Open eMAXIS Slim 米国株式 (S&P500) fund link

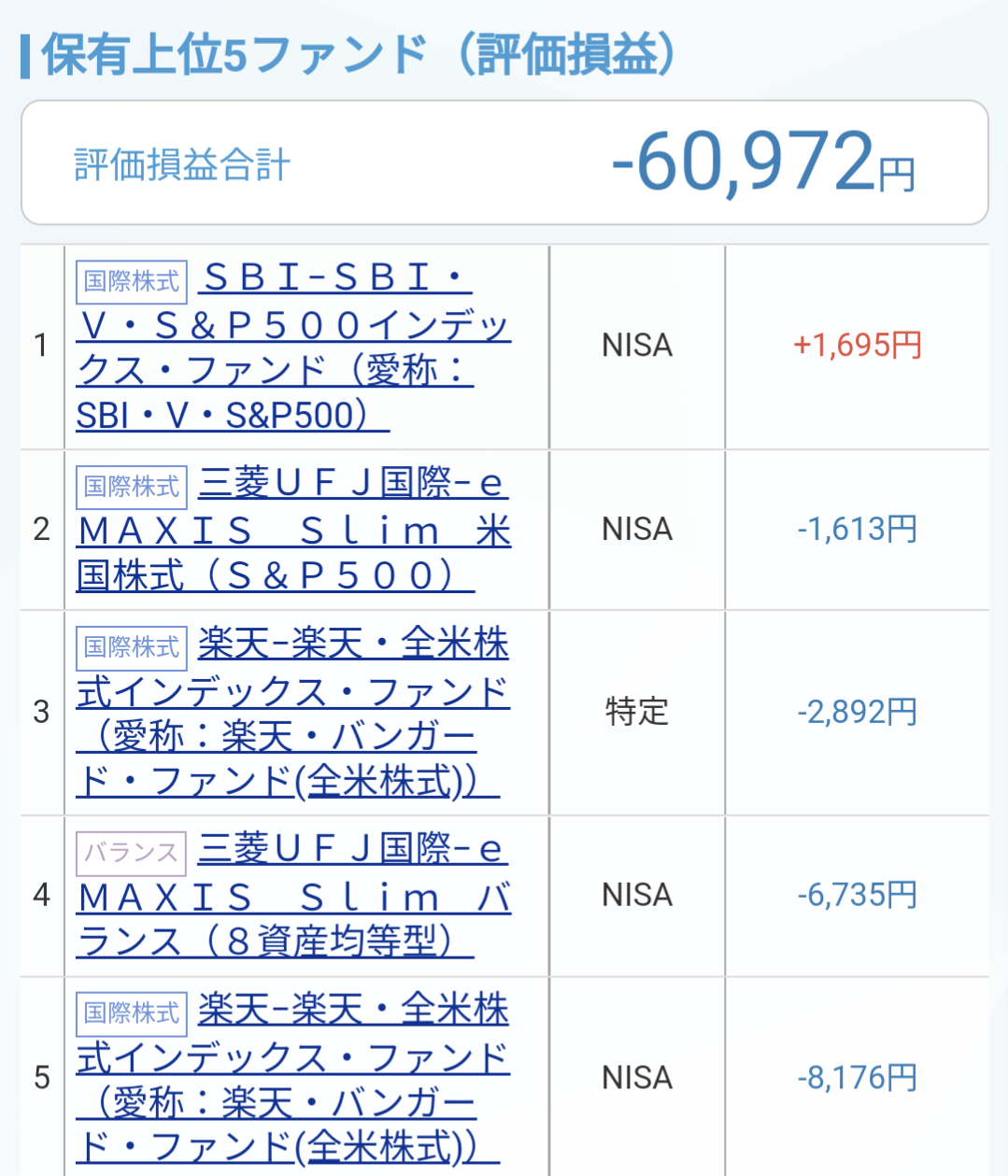point(293,531)
